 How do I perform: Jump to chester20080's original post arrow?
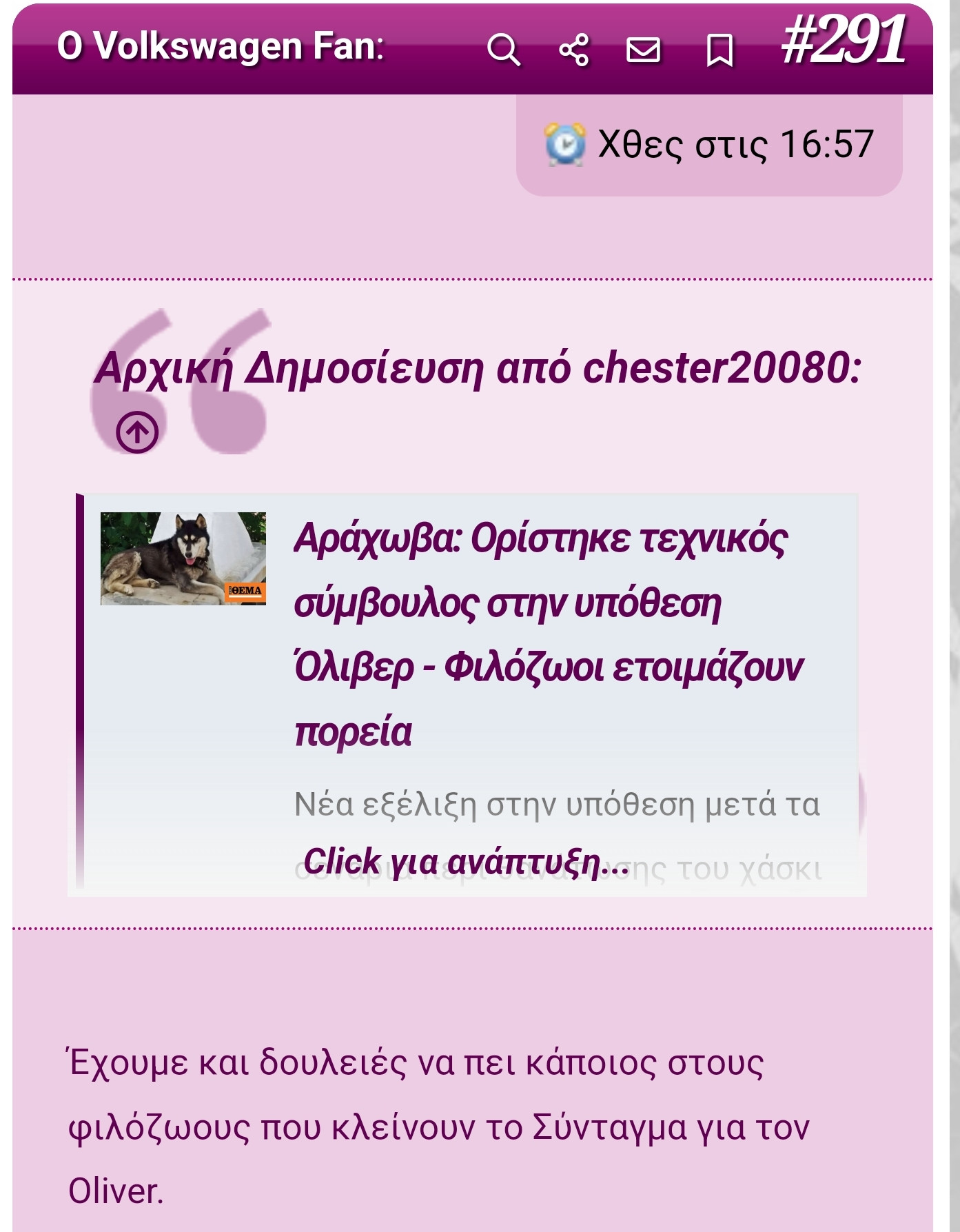[137, 432]
